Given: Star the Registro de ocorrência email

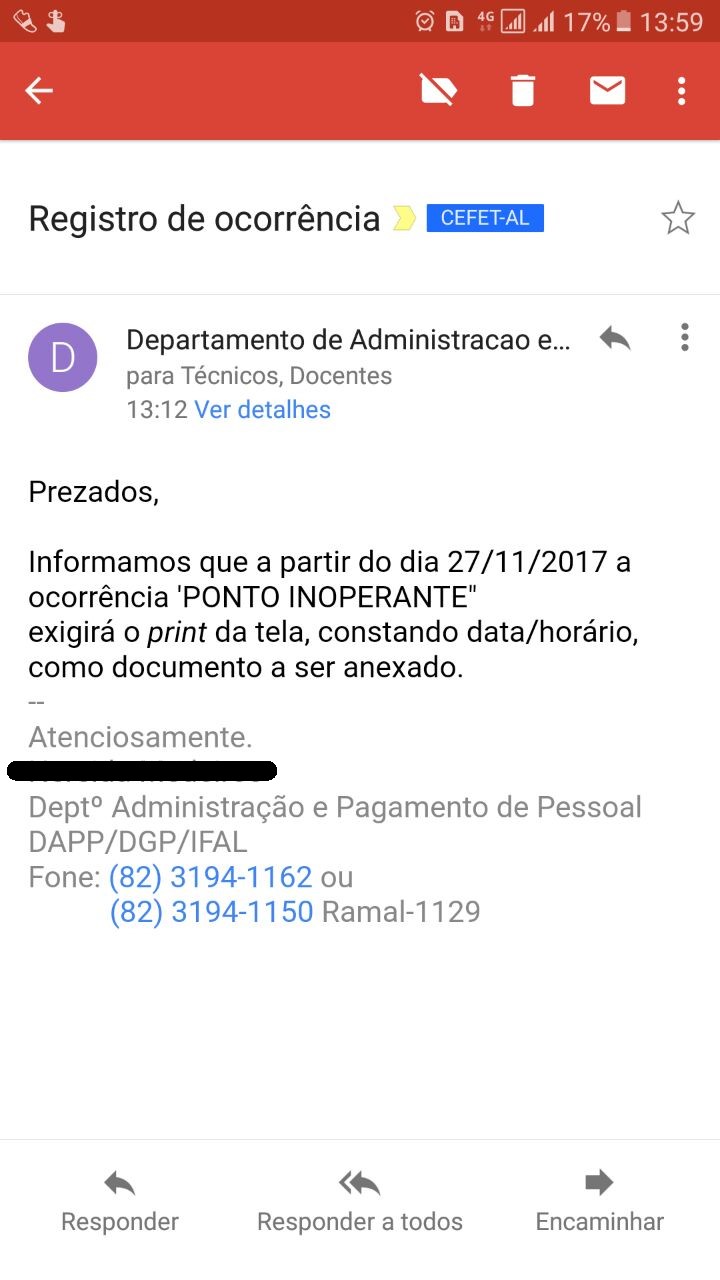Looking at the screenshot, I should (x=678, y=218).
